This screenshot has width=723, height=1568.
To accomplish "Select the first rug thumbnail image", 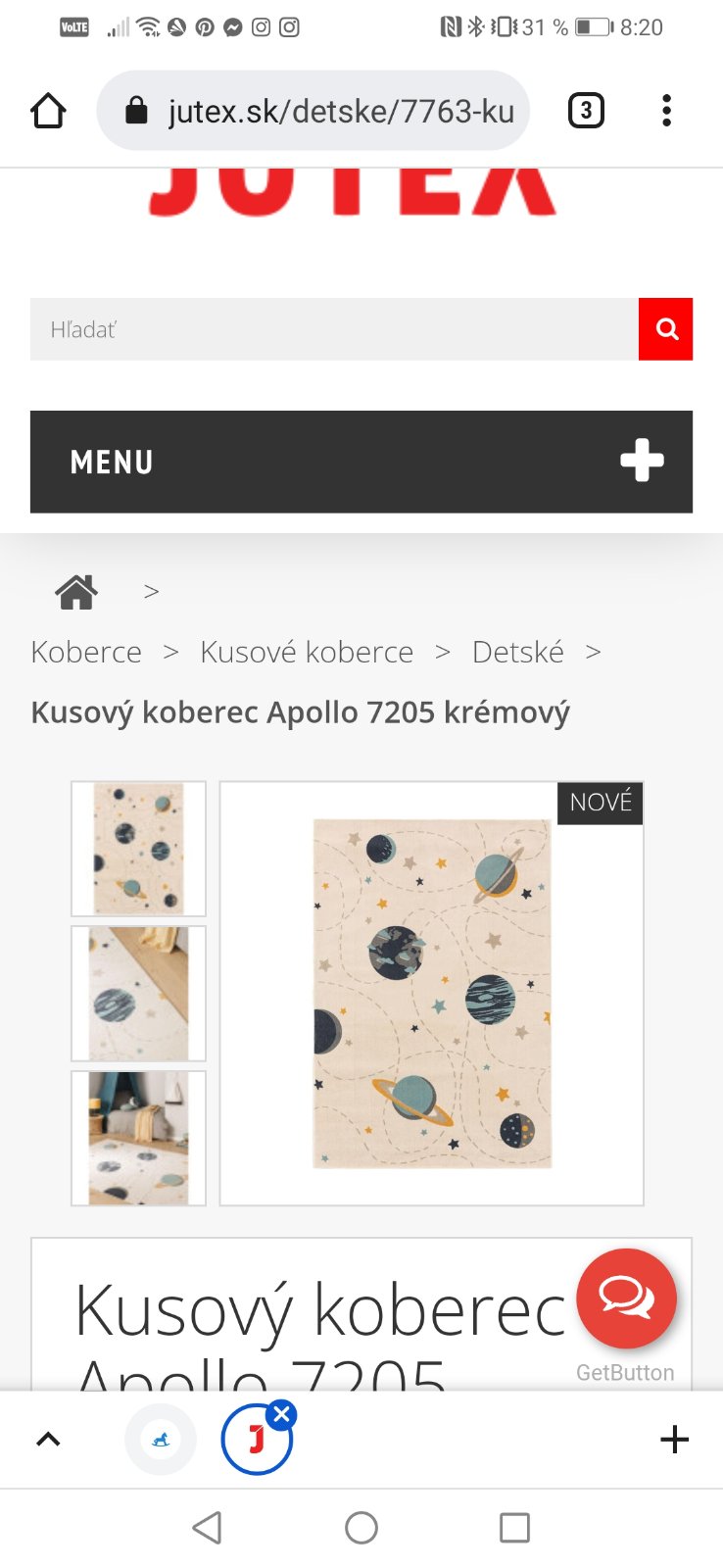I will coord(138,849).
